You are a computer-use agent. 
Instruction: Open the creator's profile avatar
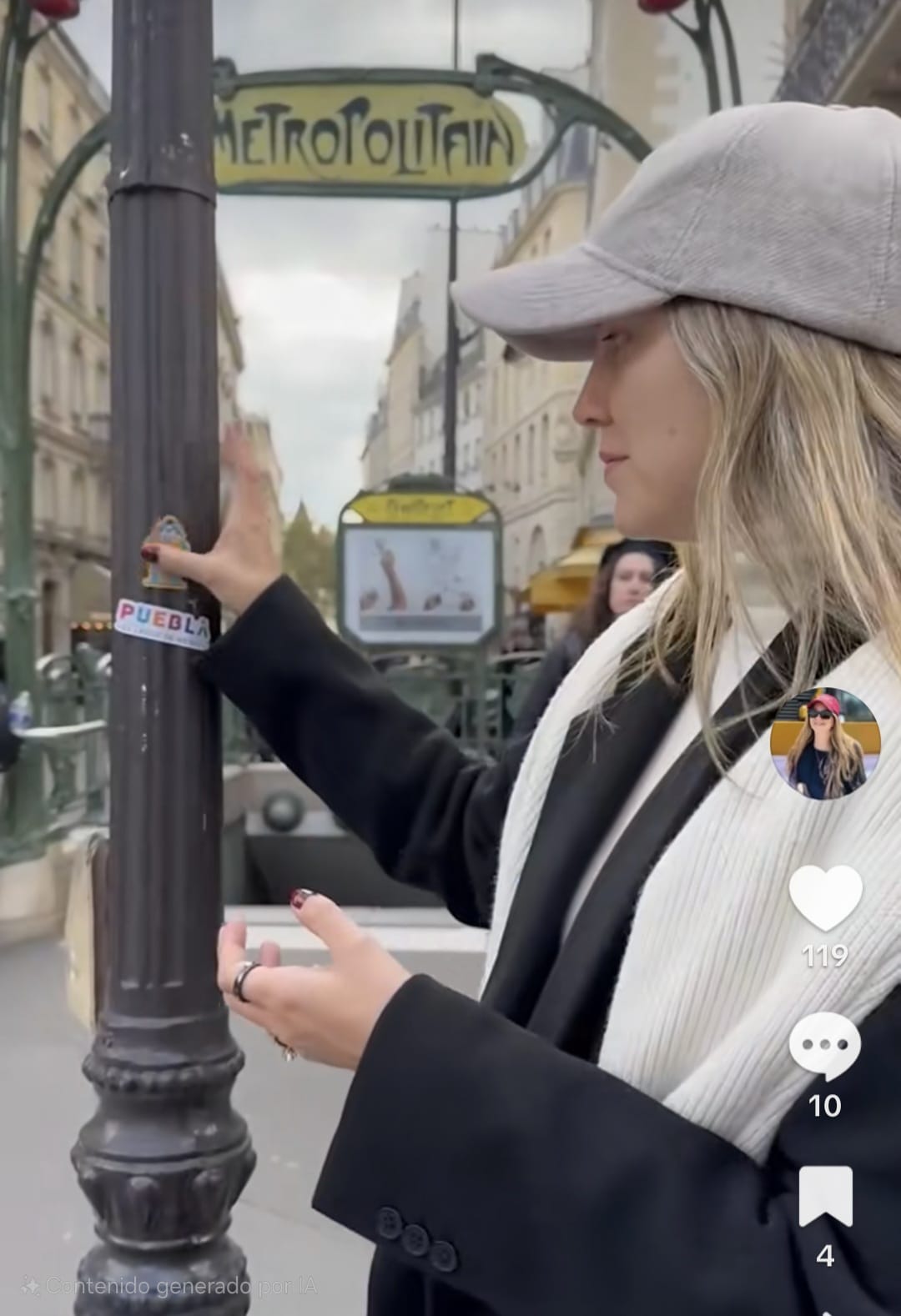(824, 743)
